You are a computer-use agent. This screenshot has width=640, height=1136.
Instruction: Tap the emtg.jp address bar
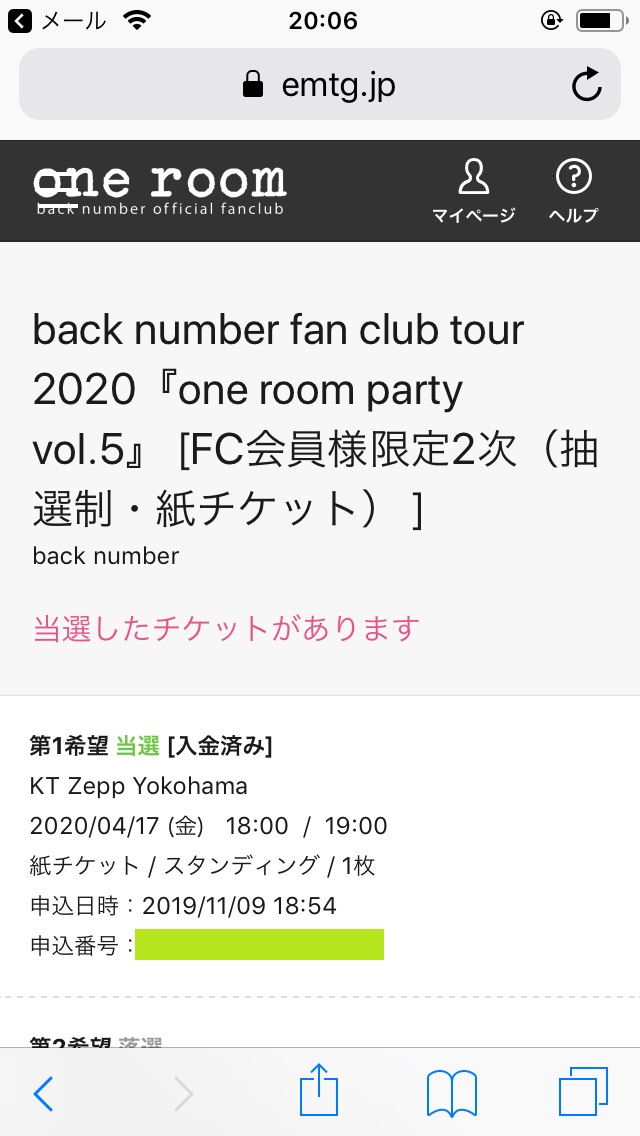click(320, 86)
